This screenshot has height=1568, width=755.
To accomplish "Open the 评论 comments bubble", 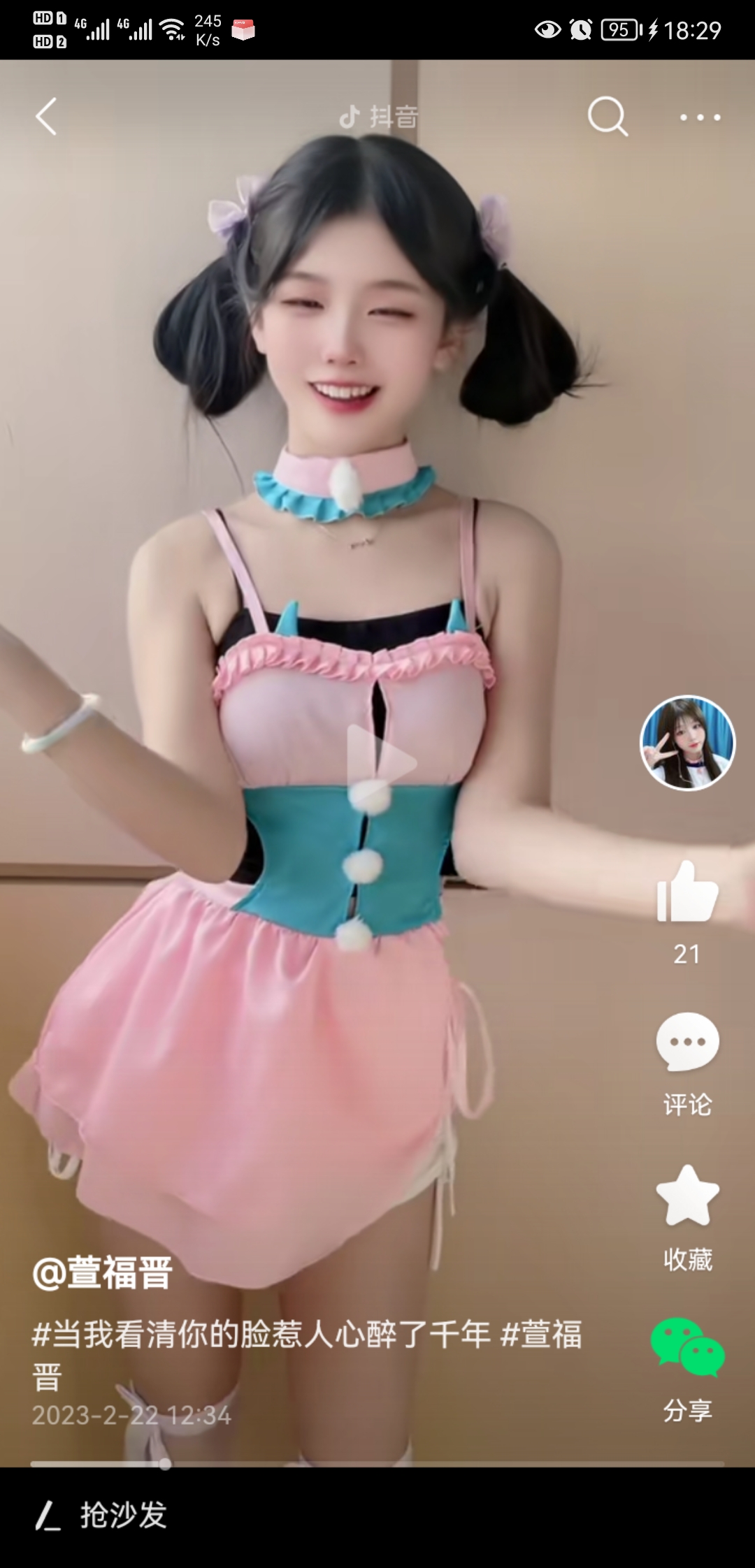I will tap(687, 1043).
